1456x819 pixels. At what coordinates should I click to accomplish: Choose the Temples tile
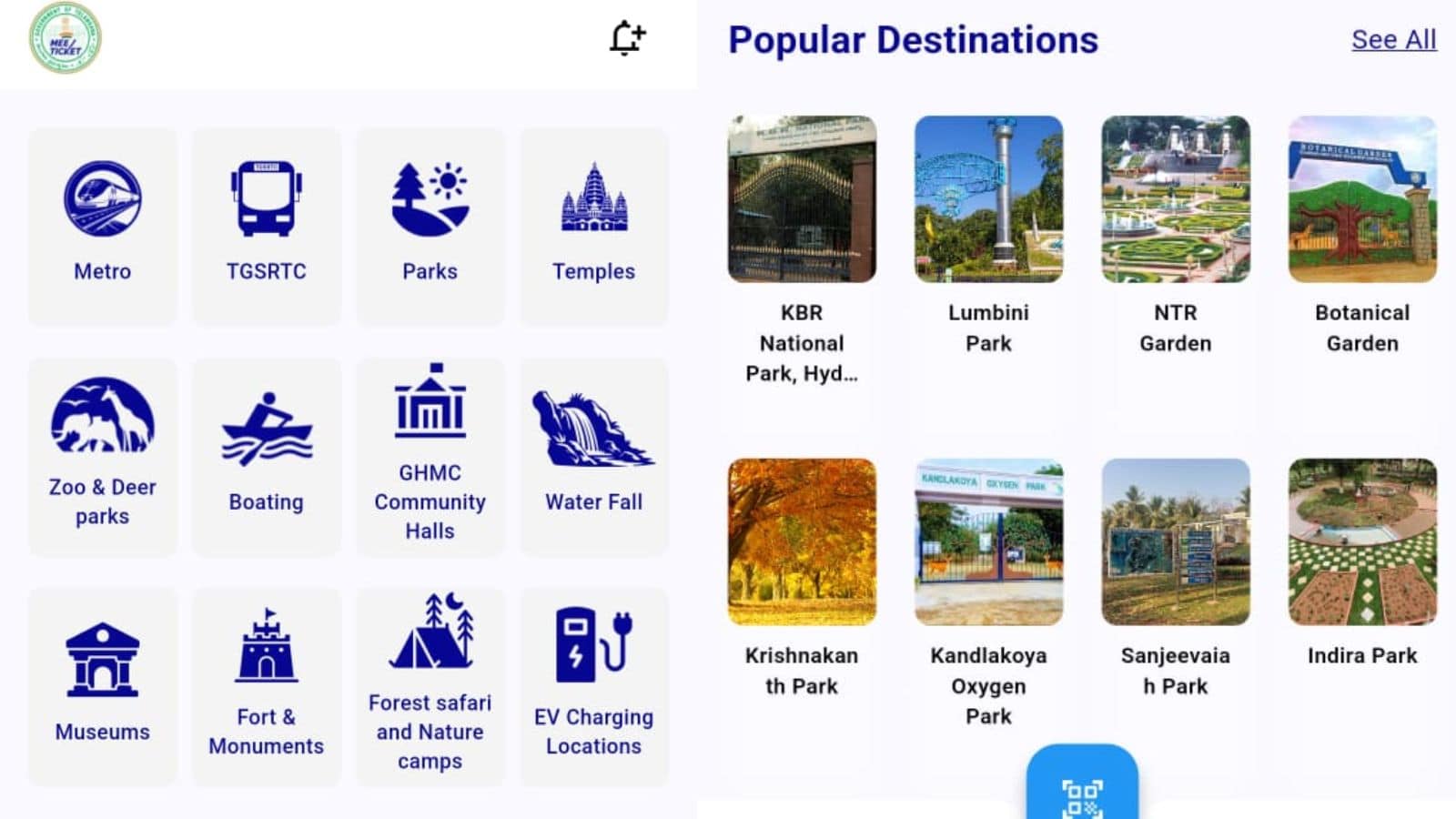click(593, 226)
